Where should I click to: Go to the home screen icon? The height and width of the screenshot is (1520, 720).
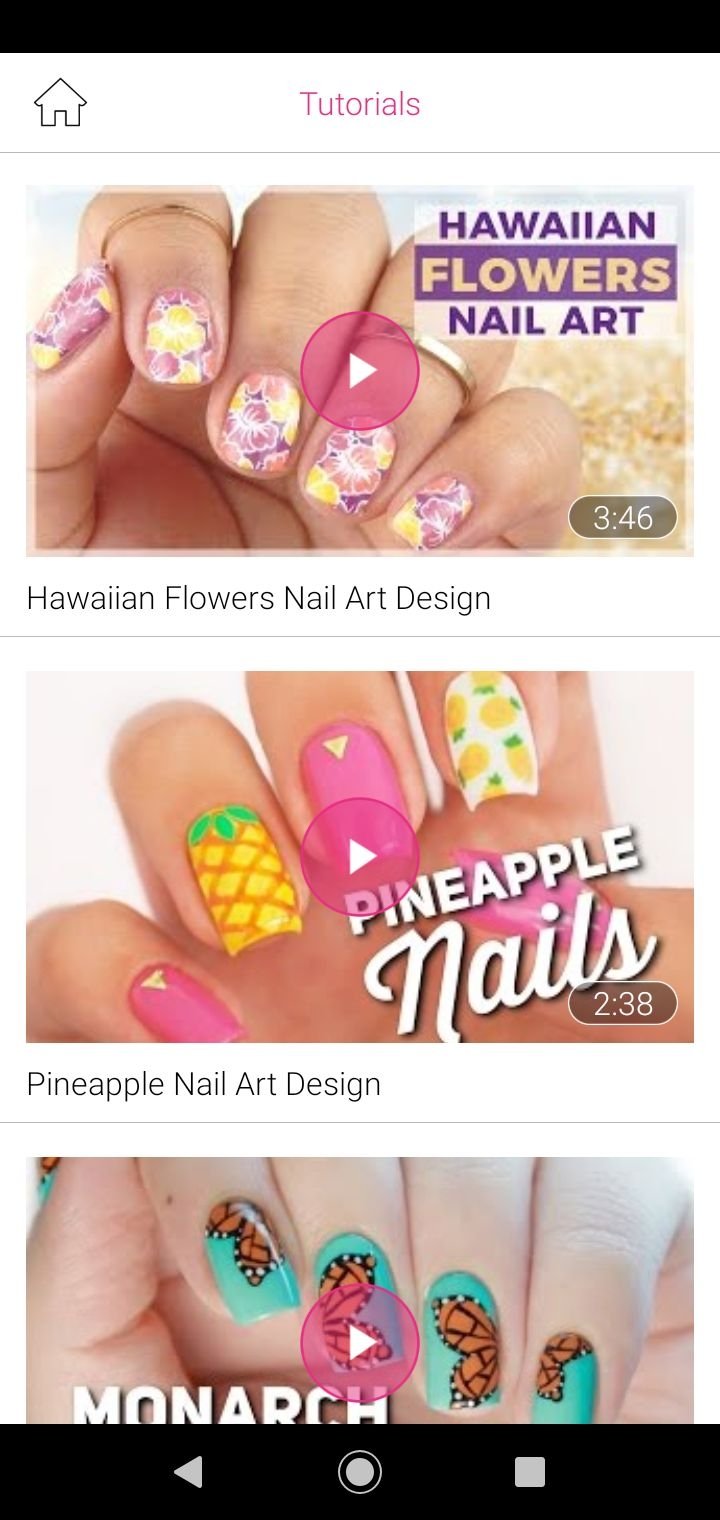(60, 103)
